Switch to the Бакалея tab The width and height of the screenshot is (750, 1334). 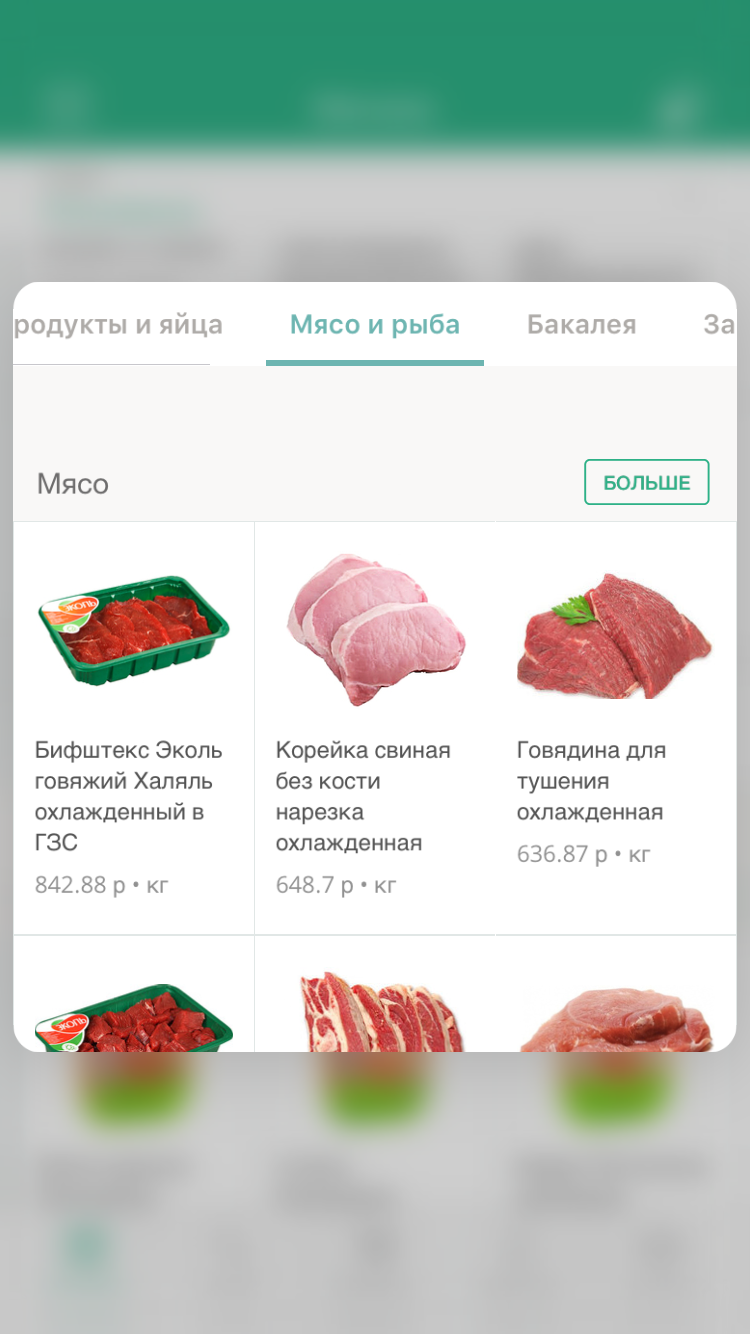point(581,325)
